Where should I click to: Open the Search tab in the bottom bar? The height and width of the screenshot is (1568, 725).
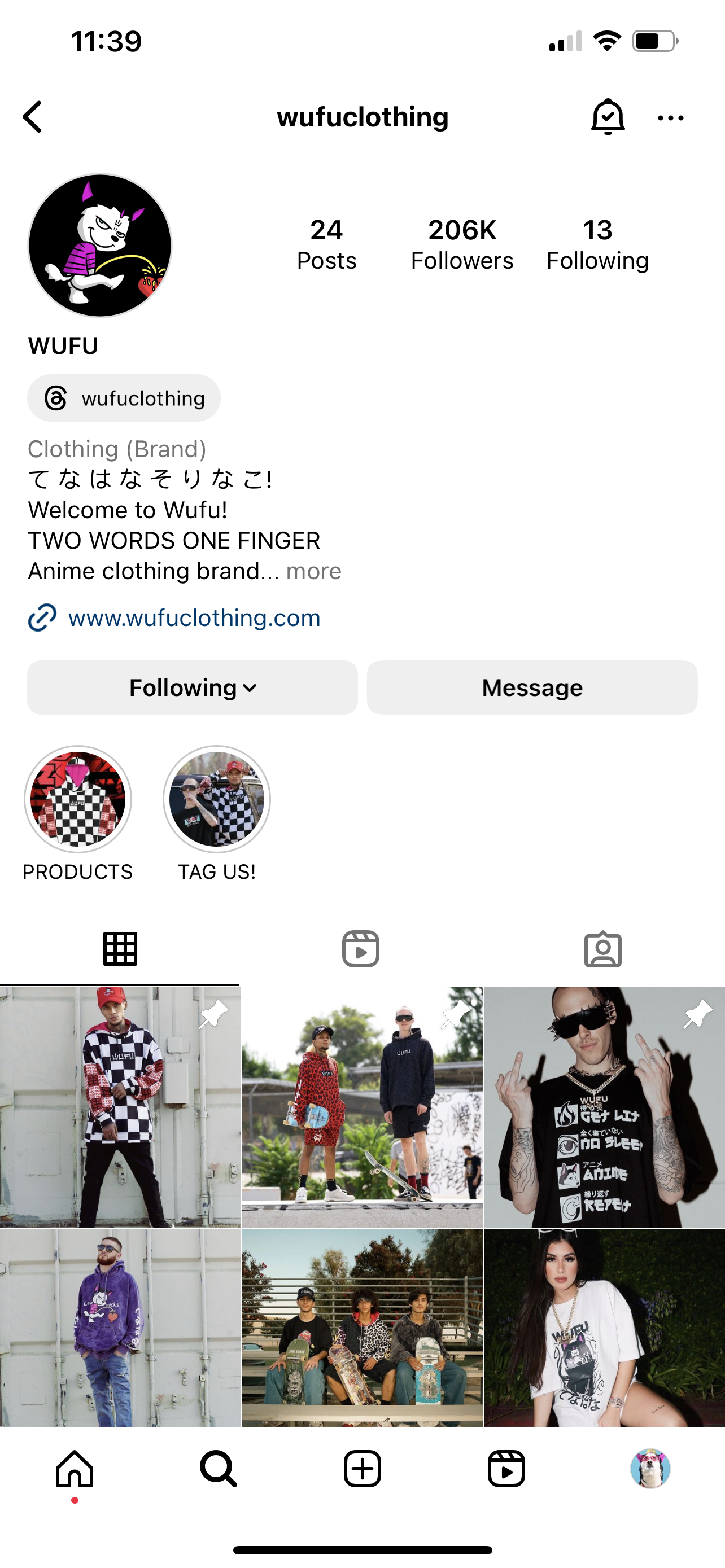coord(218,1469)
